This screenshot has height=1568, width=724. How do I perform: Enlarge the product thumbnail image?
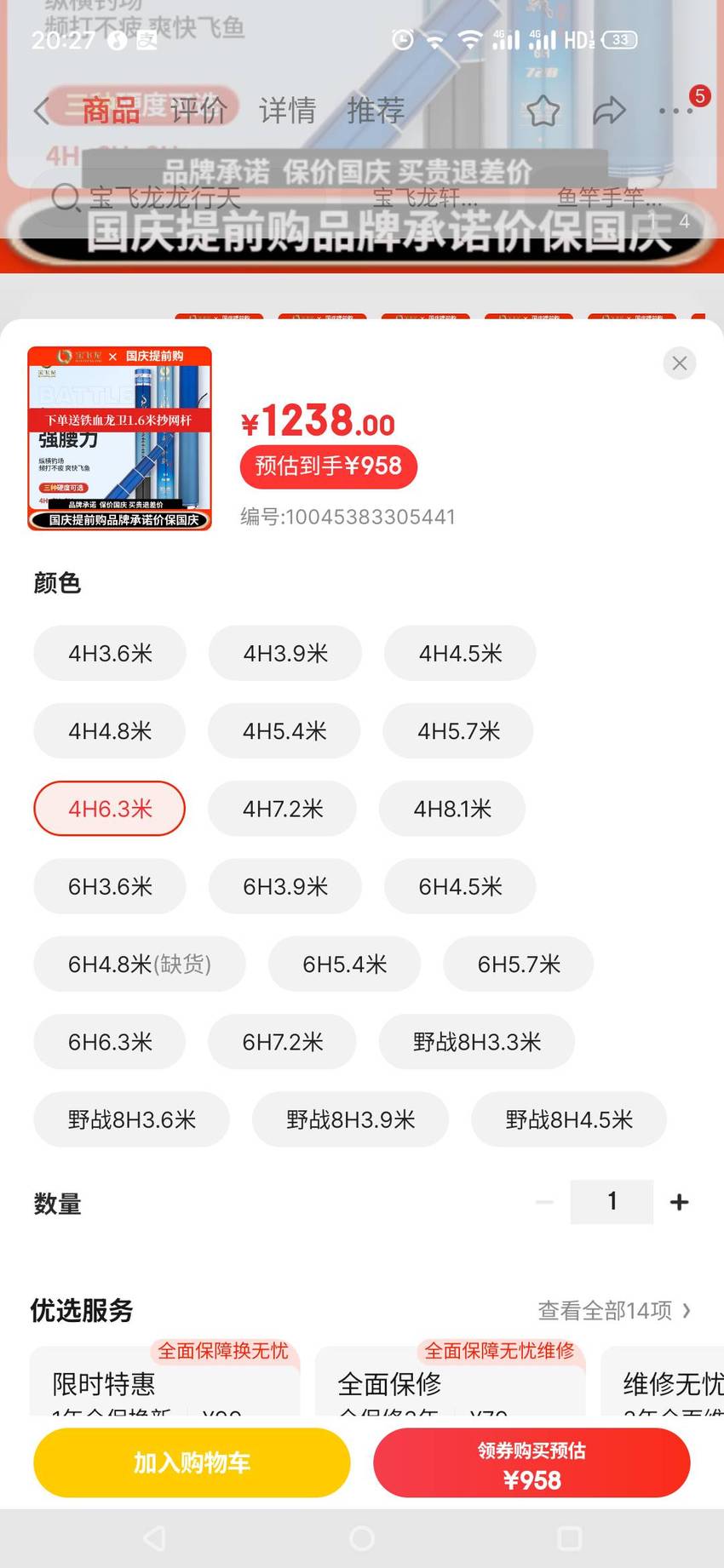(x=119, y=438)
